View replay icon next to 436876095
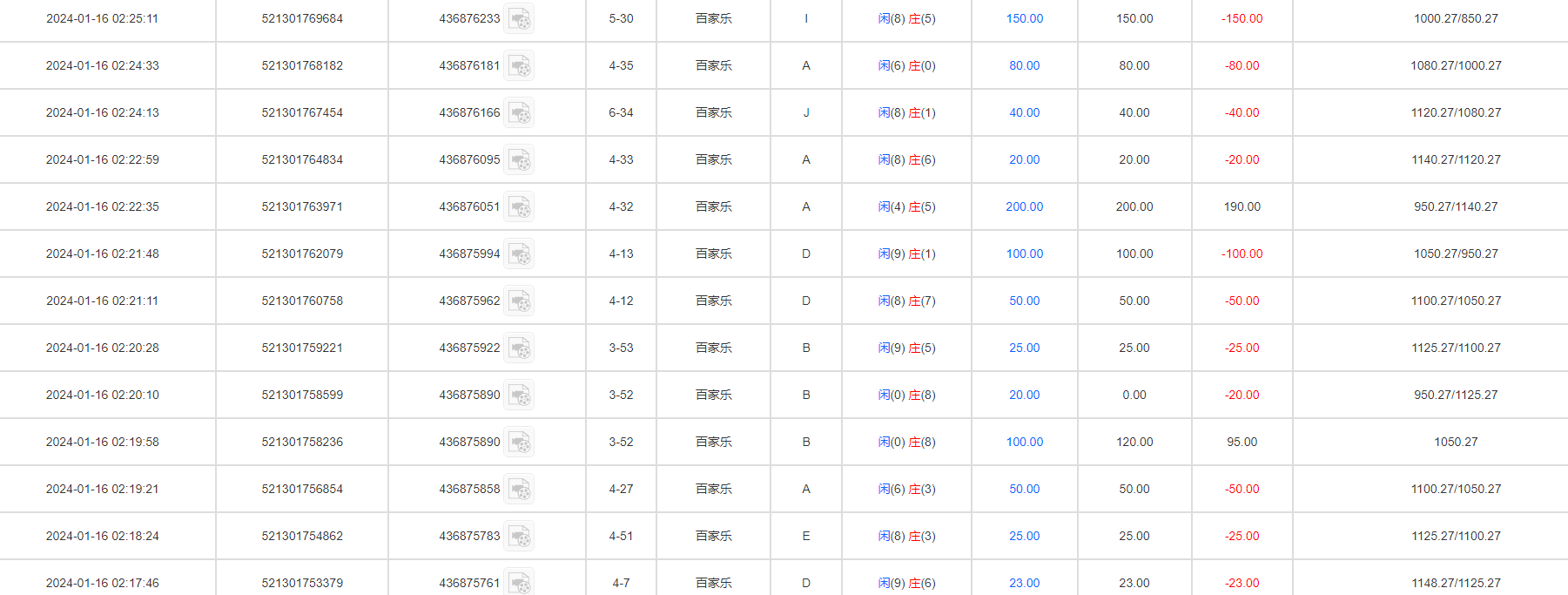 pos(520,159)
